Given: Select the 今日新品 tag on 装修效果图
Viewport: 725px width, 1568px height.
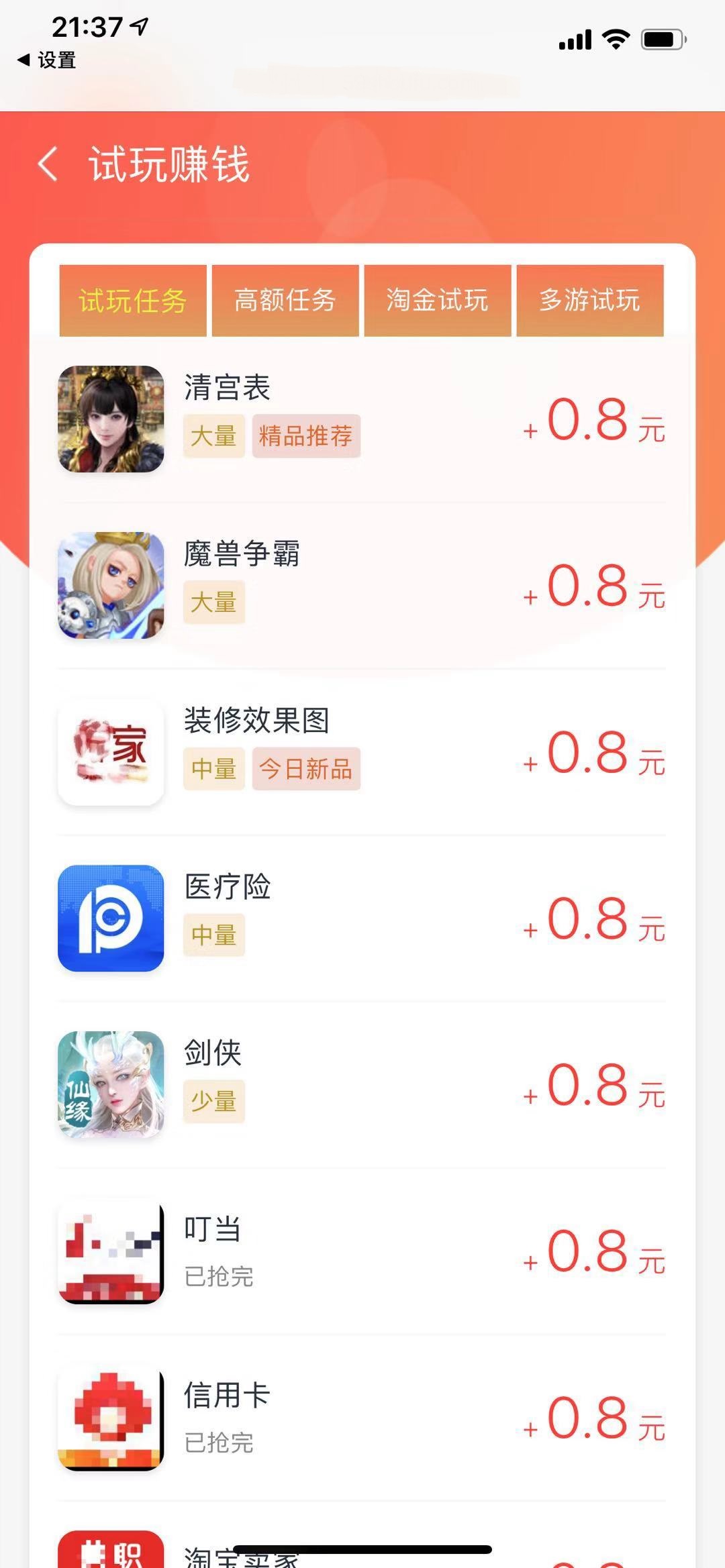Looking at the screenshot, I should coord(306,770).
